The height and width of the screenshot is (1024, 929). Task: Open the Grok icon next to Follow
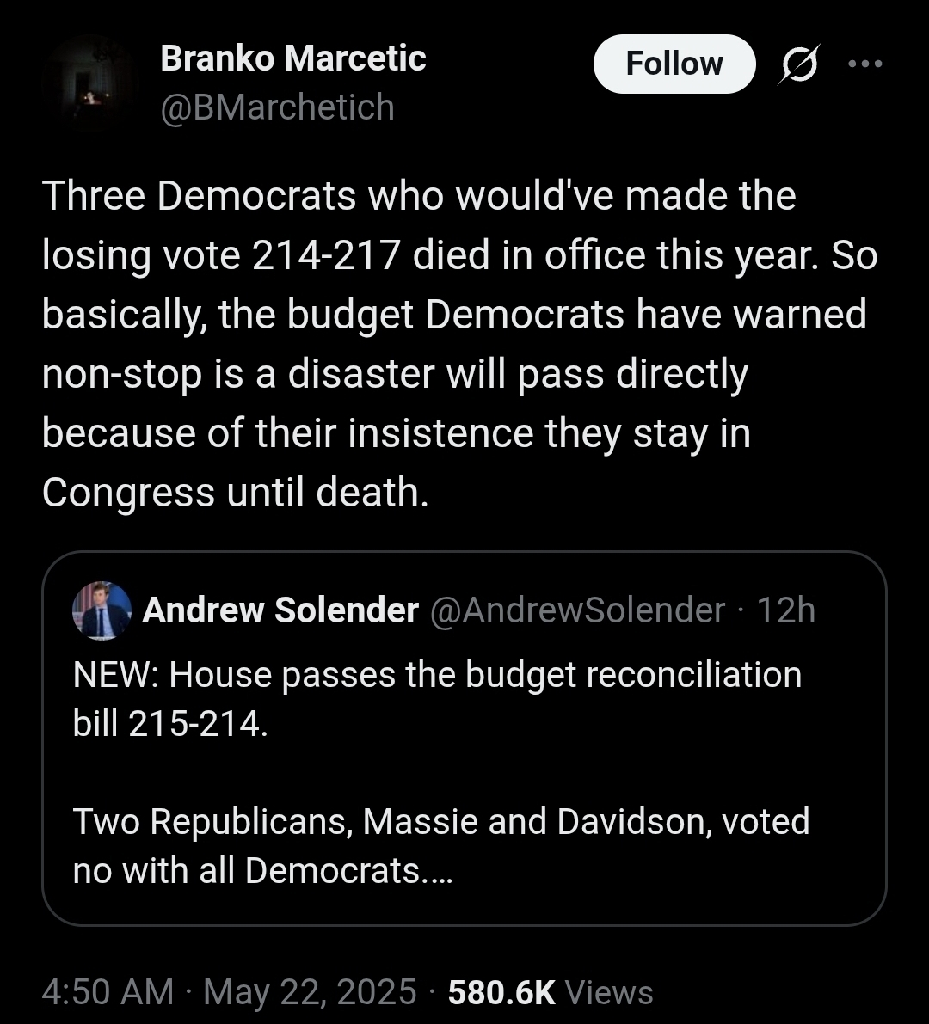801,65
